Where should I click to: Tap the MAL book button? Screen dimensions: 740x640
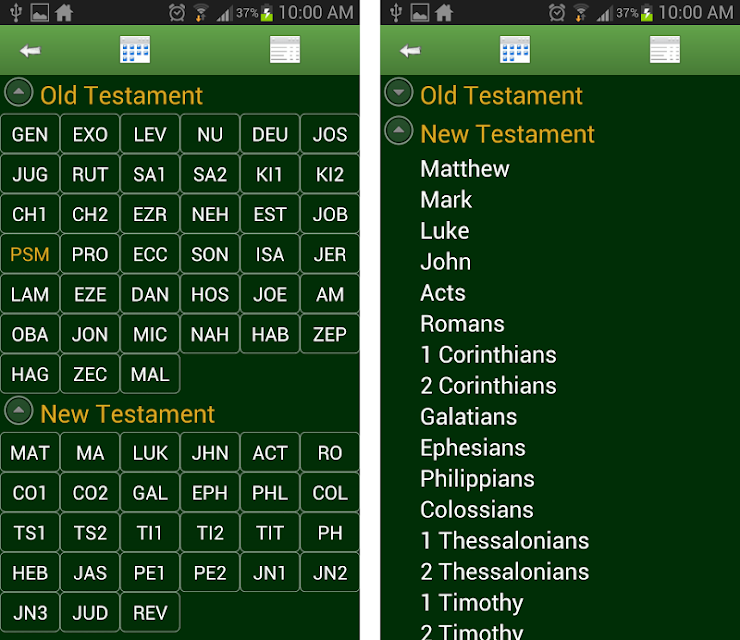[150, 374]
